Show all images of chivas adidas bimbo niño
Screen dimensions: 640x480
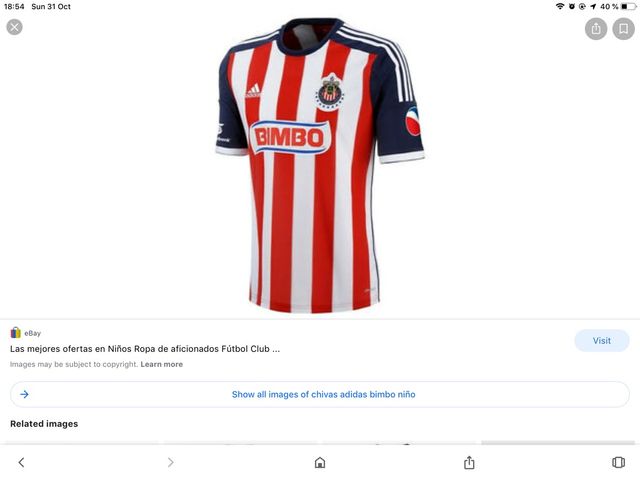coord(322,394)
